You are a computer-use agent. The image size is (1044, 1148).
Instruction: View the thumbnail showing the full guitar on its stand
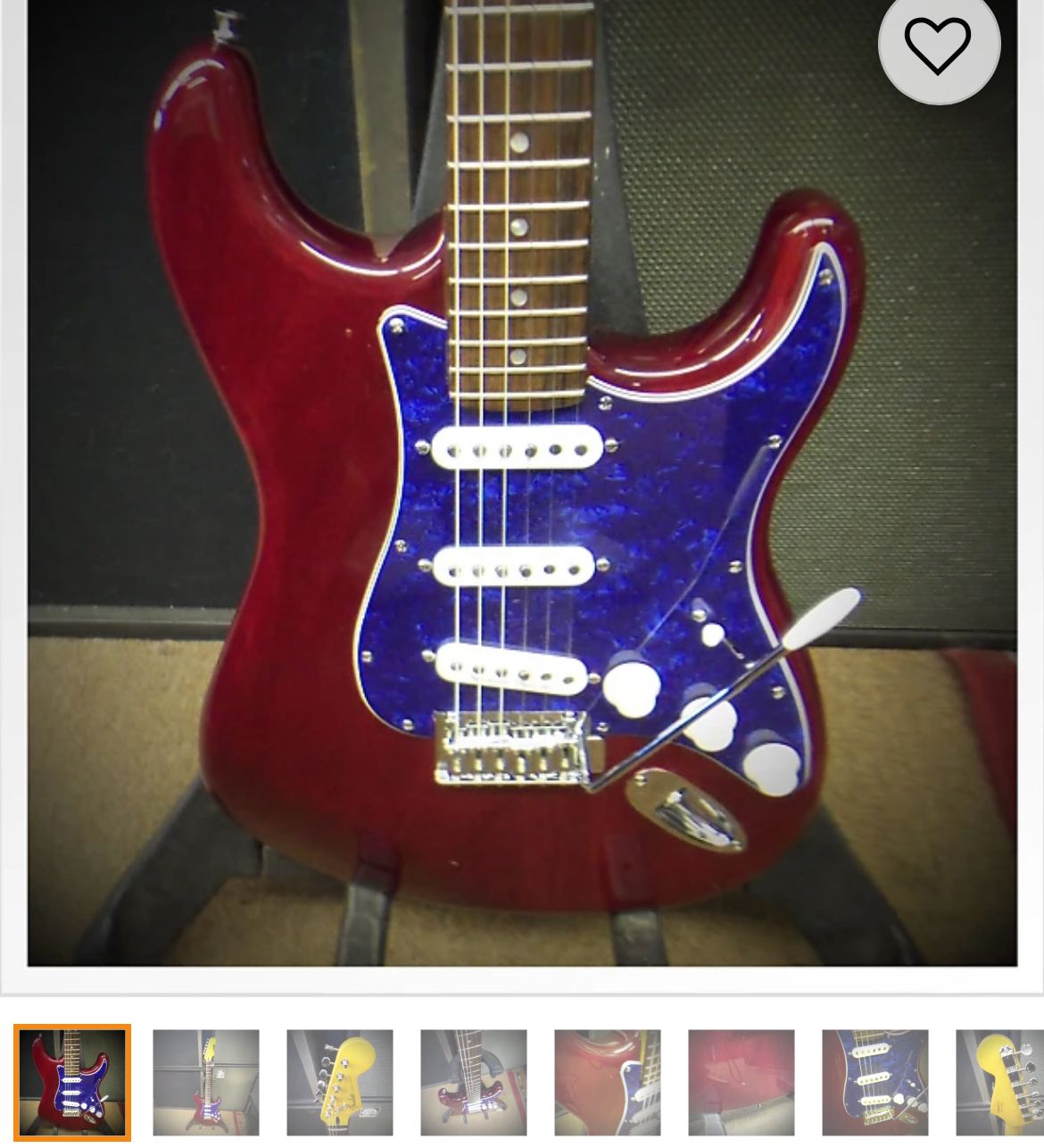[x=206, y=1082]
